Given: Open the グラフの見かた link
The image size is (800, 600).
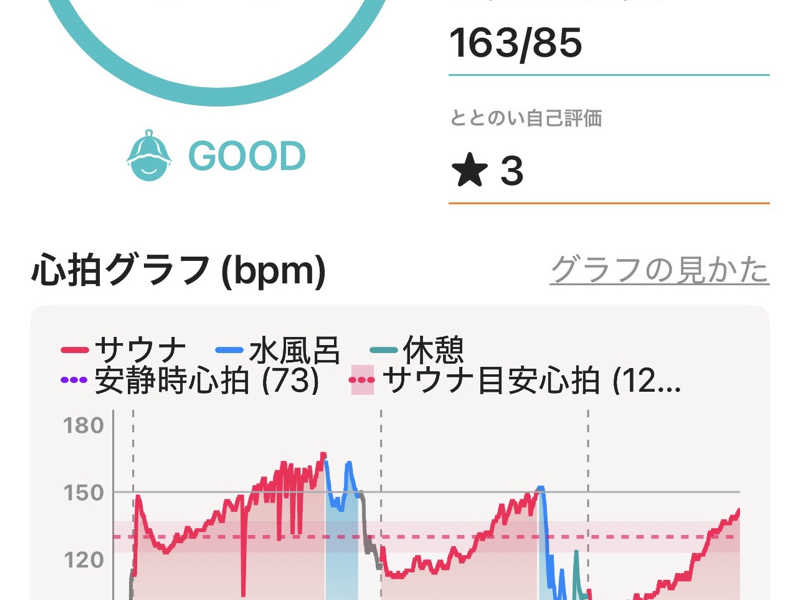Looking at the screenshot, I should pos(659,270).
